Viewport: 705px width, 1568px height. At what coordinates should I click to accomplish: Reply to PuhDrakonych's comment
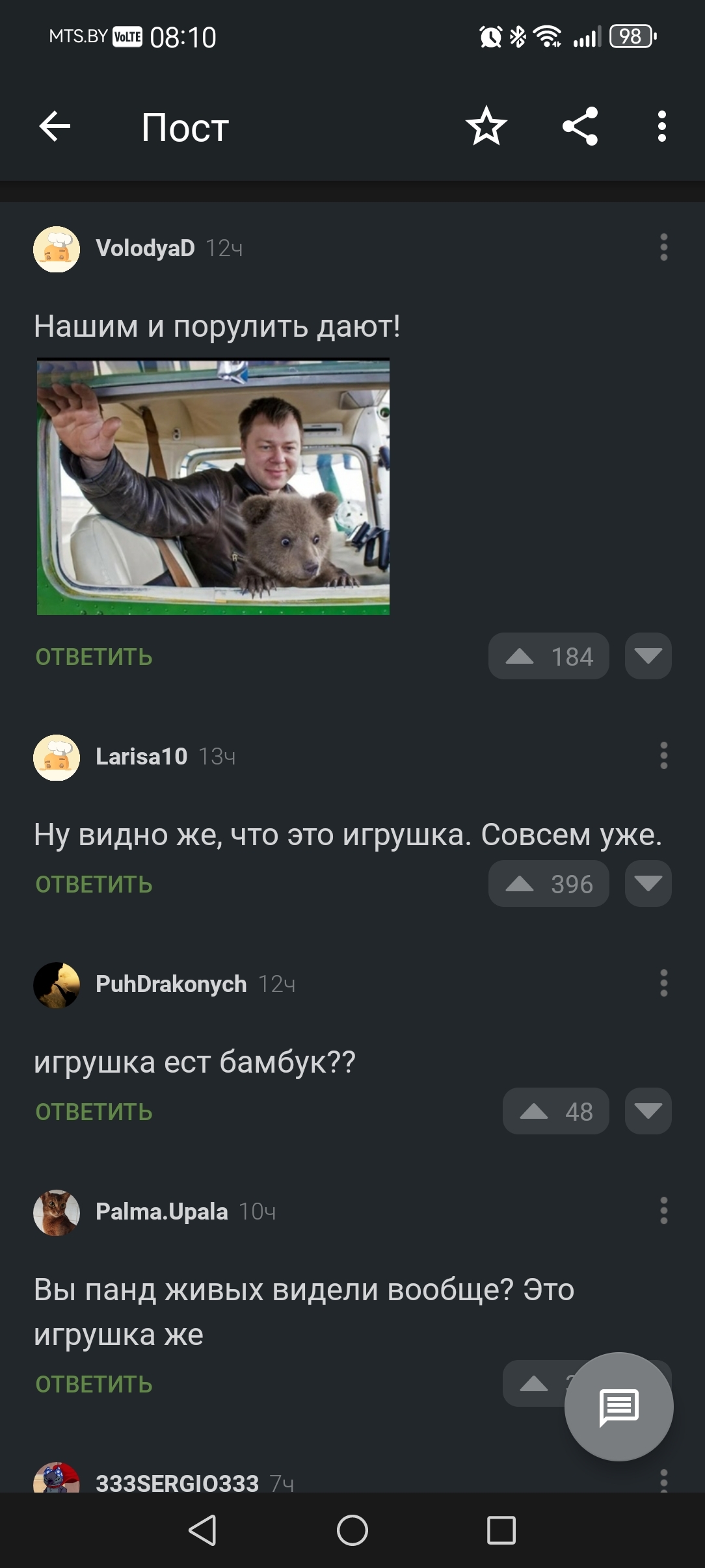(94, 1112)
